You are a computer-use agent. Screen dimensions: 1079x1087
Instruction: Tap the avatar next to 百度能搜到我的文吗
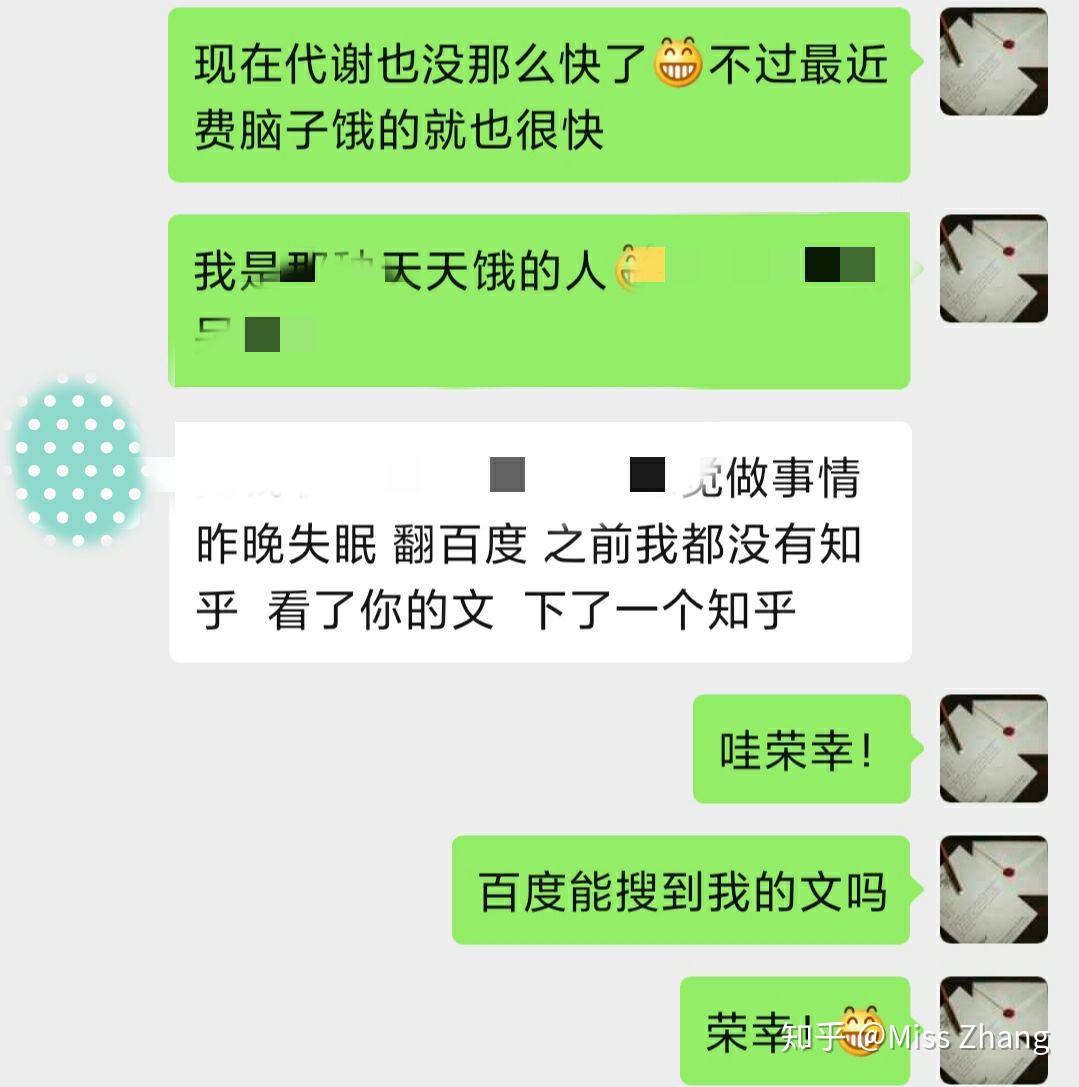coord(993,890)
